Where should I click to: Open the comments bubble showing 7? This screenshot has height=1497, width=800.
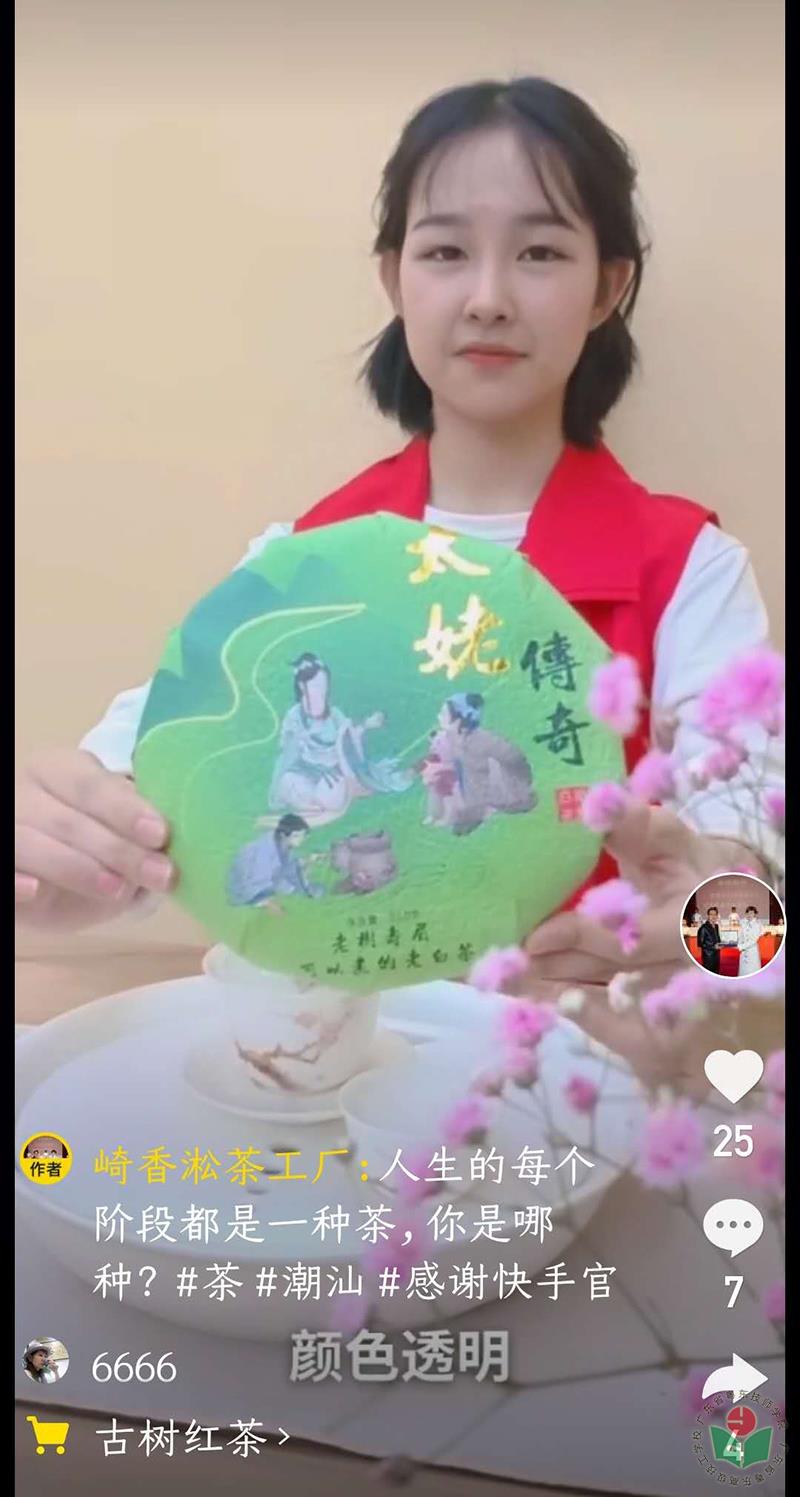click(733, 1226)
